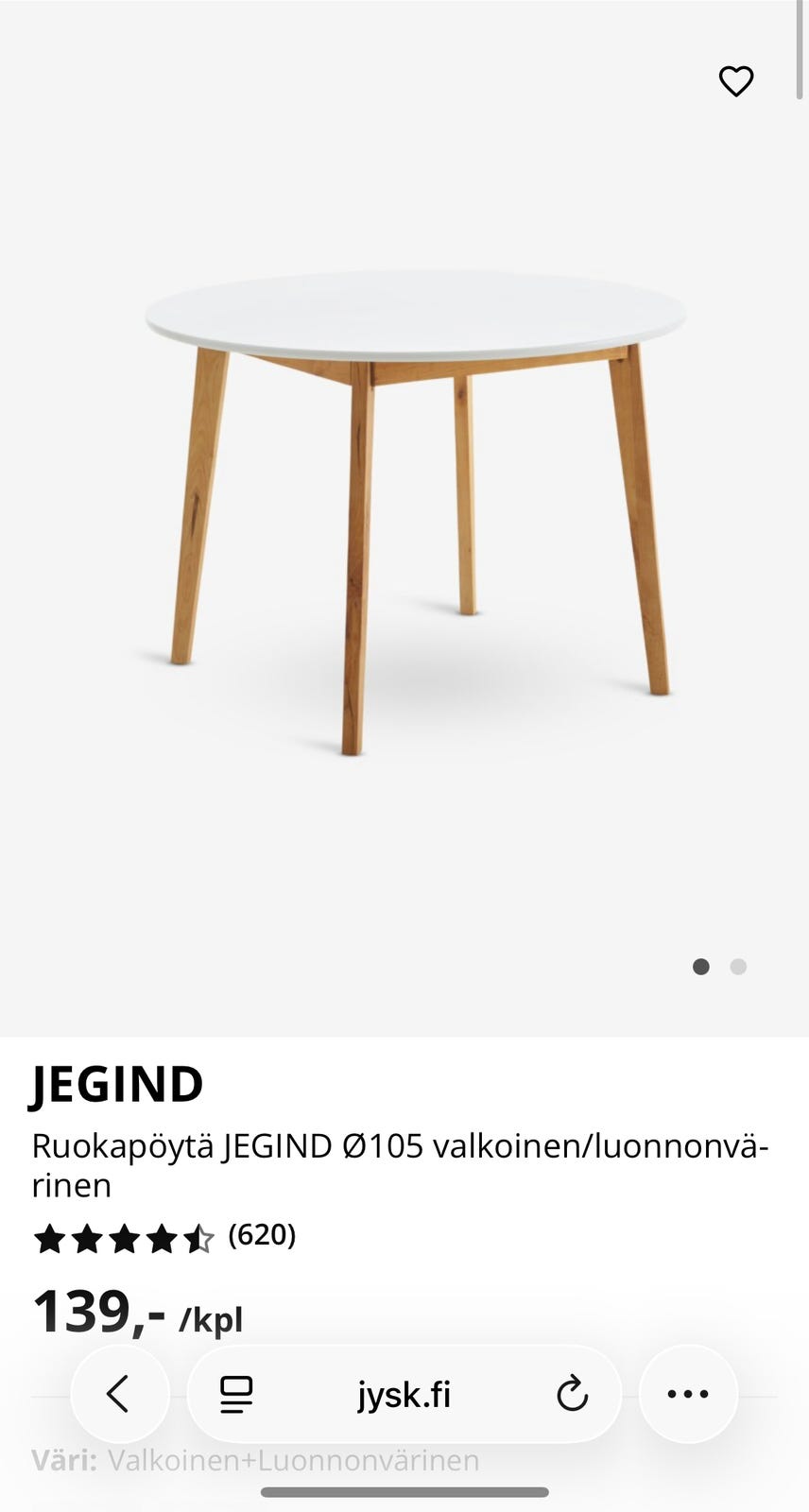Open the 620 customer reviews
The height and width of the screenshot is (1512, 809).
coord(262,1235)
